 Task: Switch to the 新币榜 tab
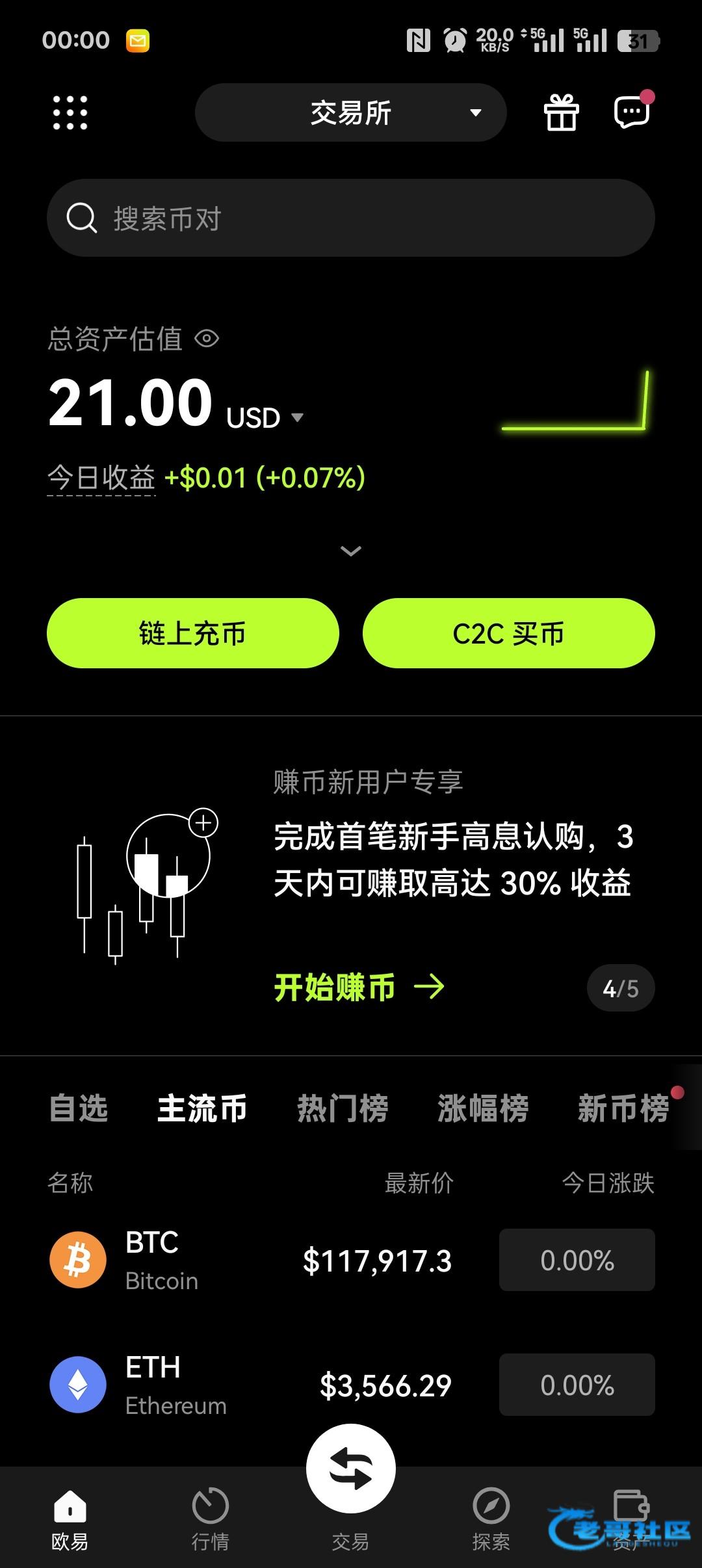pyautogui.click(x=623, y=1108)
